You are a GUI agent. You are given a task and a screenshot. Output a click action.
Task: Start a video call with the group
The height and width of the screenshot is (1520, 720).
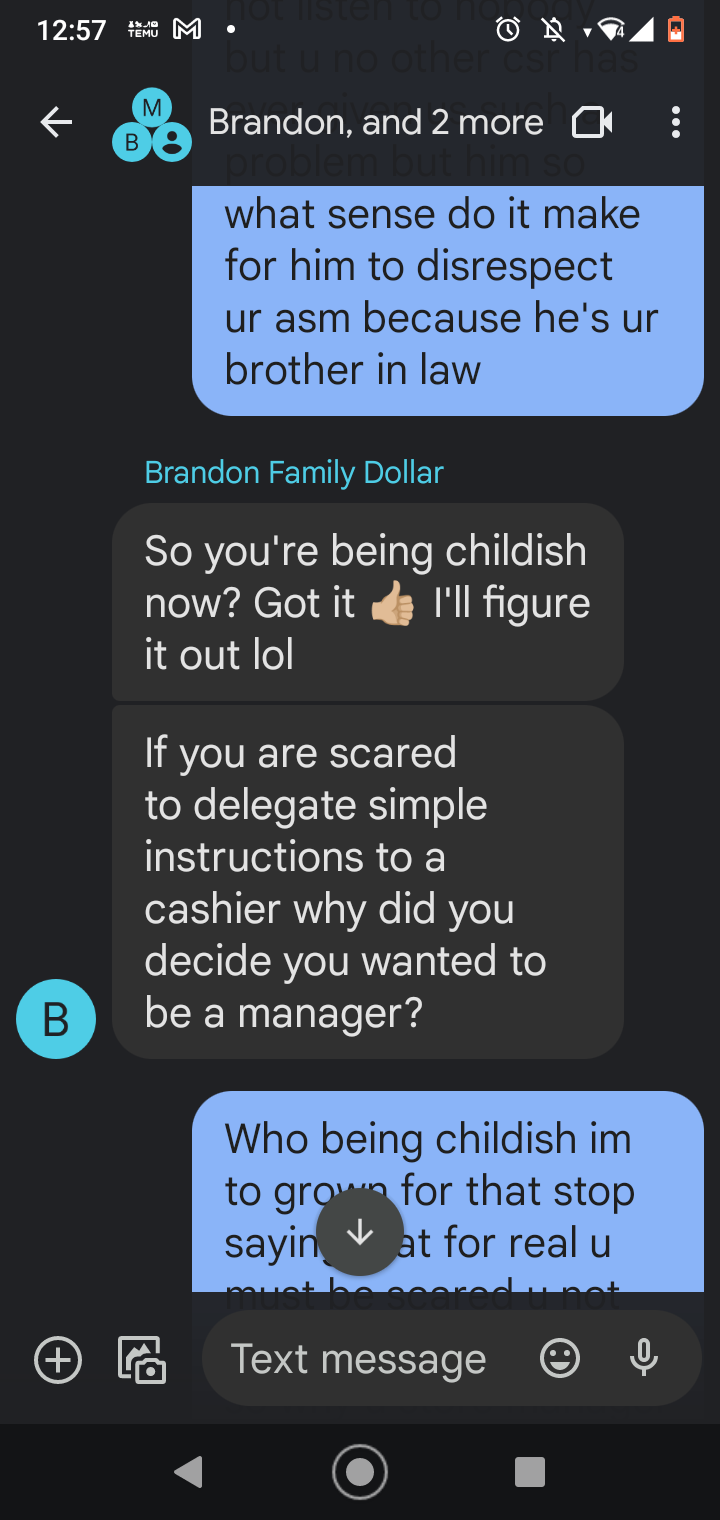(x=592, y=123)
